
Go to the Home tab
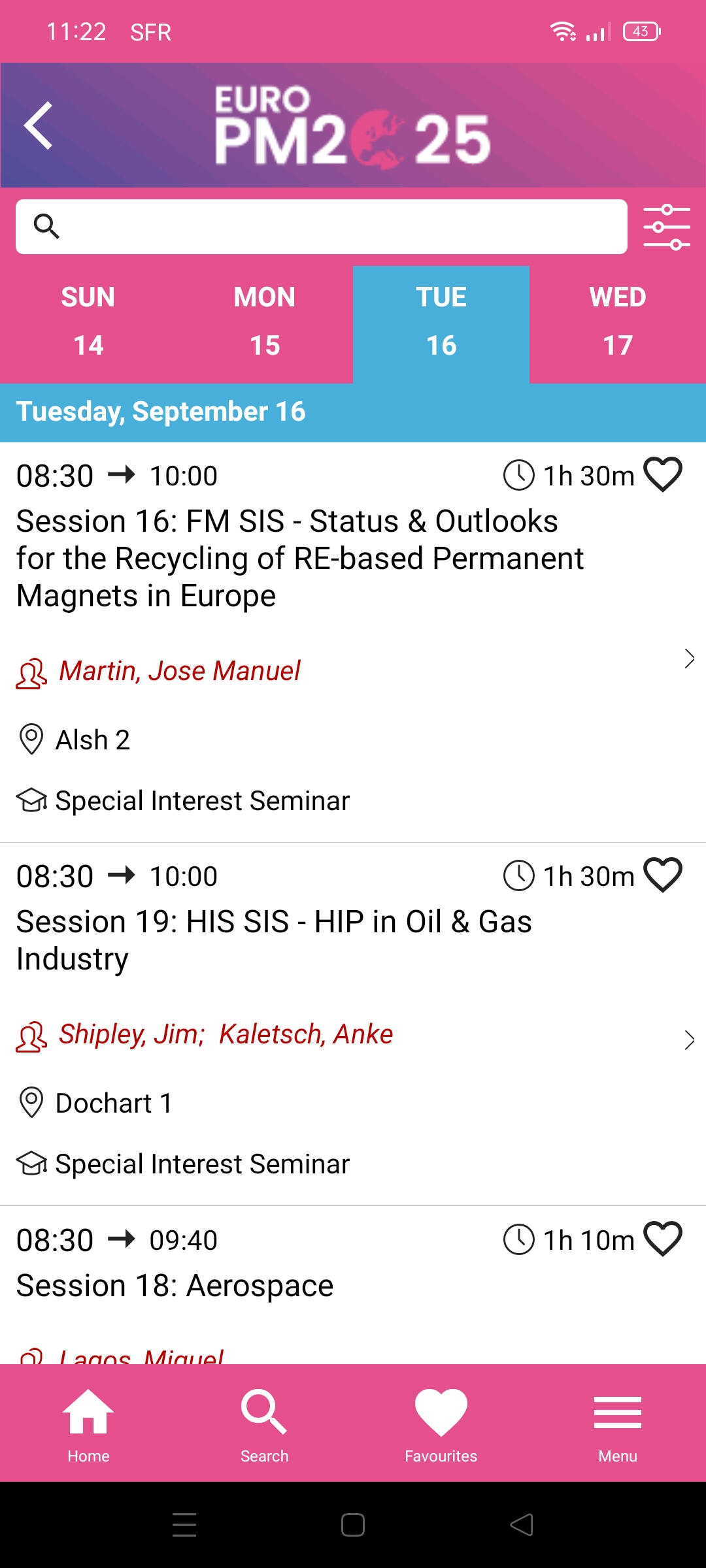point(88,1426)
